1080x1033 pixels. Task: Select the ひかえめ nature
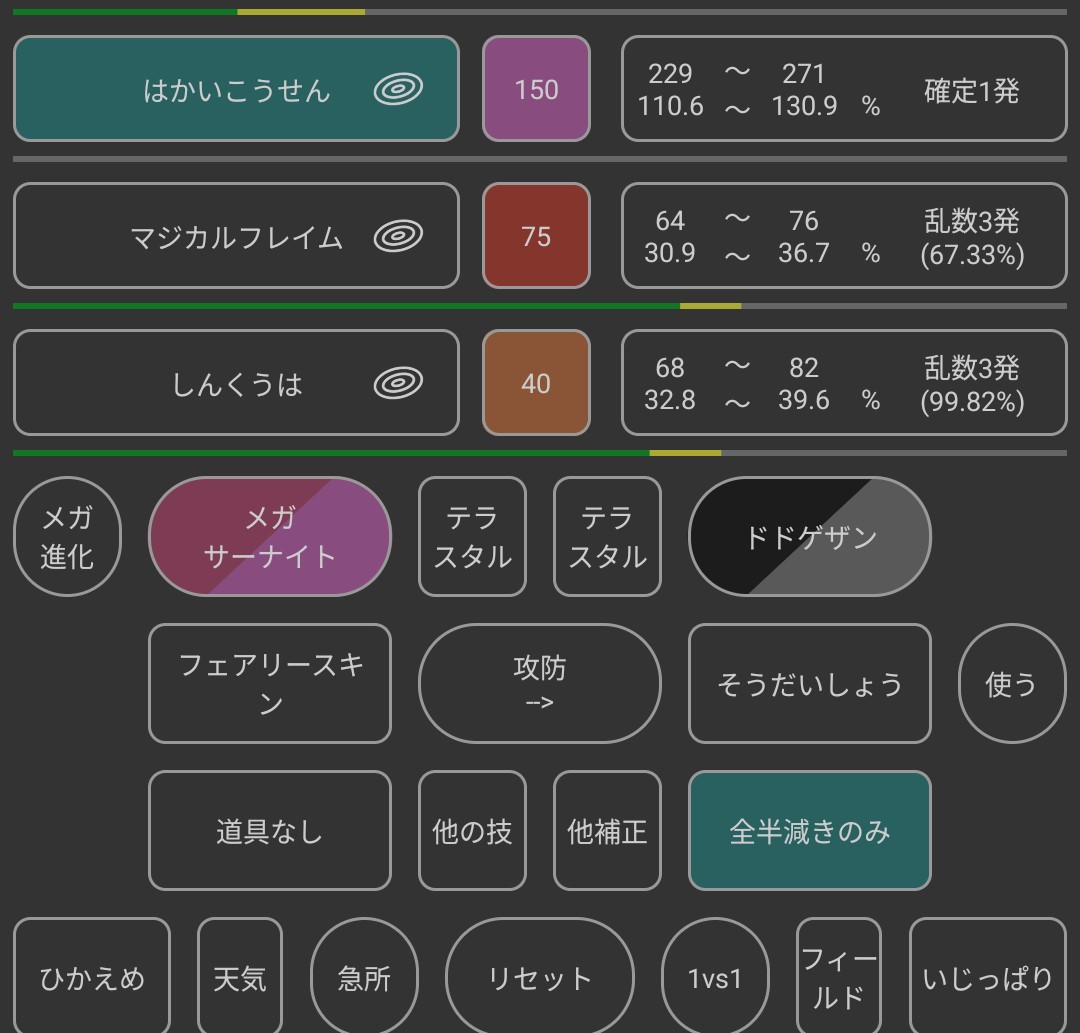coord(92,978)
